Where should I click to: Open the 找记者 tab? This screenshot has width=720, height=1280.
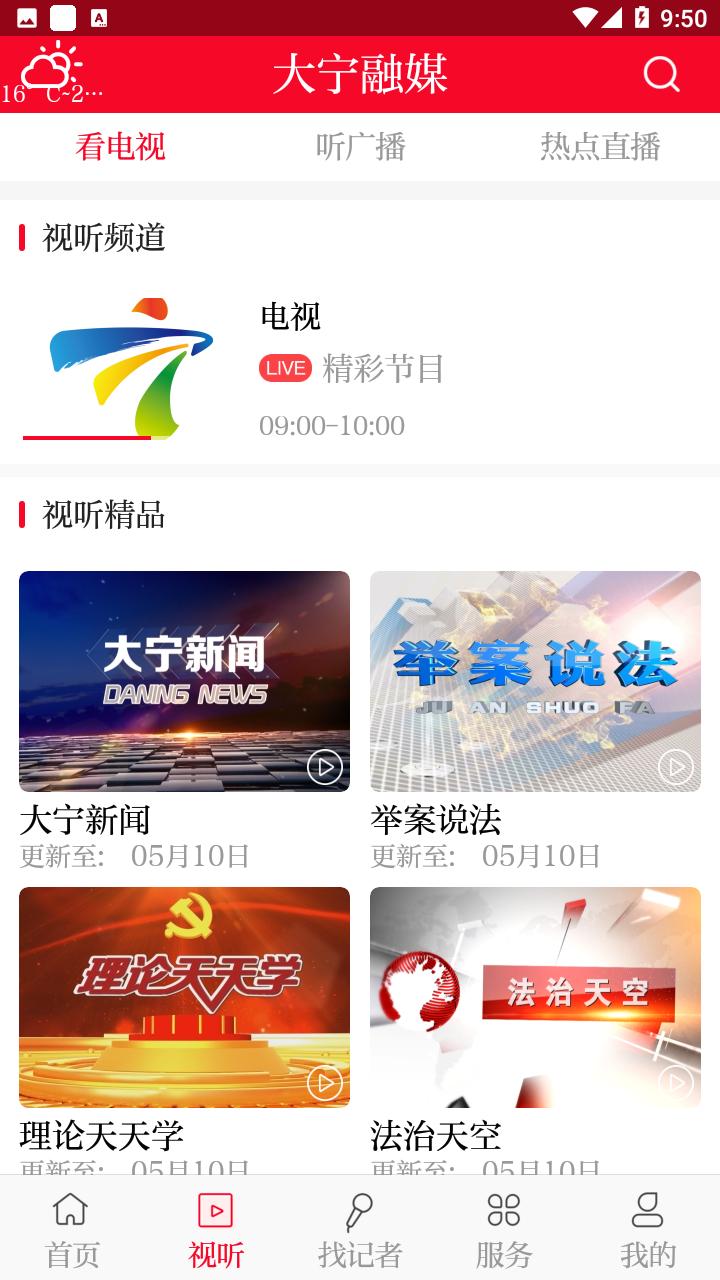click(360, 1228)
